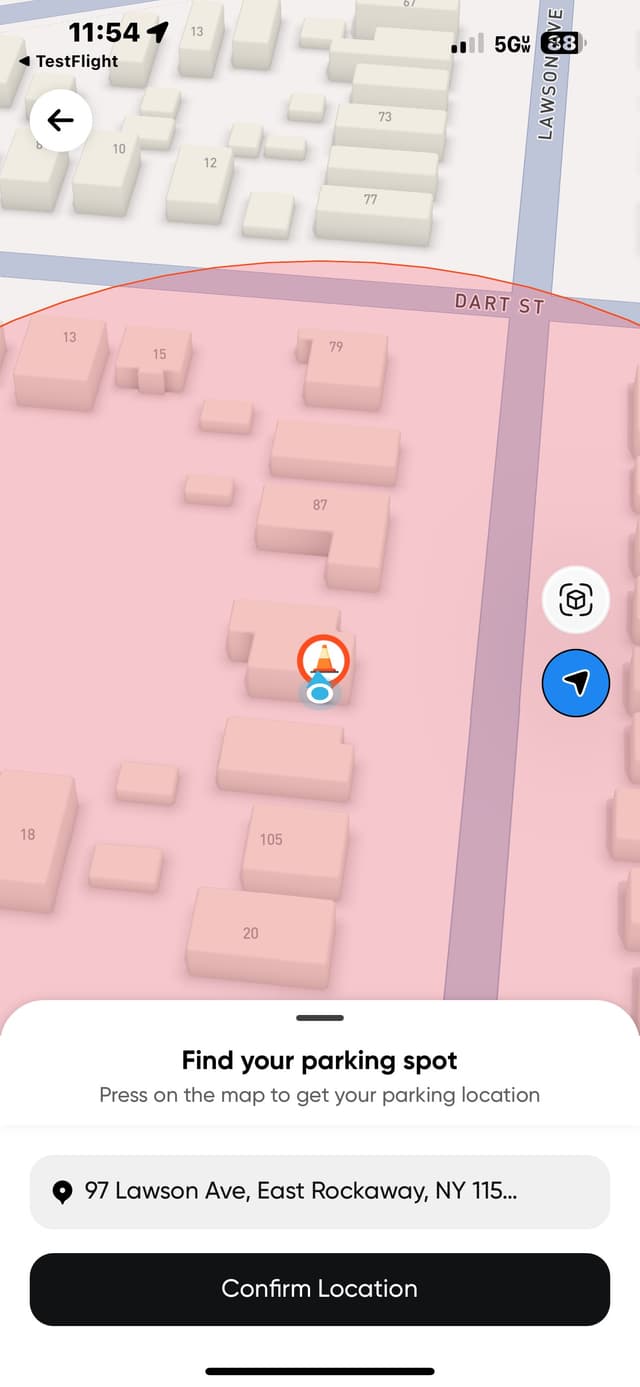Toggle the 3D map view button

point(575,600)
